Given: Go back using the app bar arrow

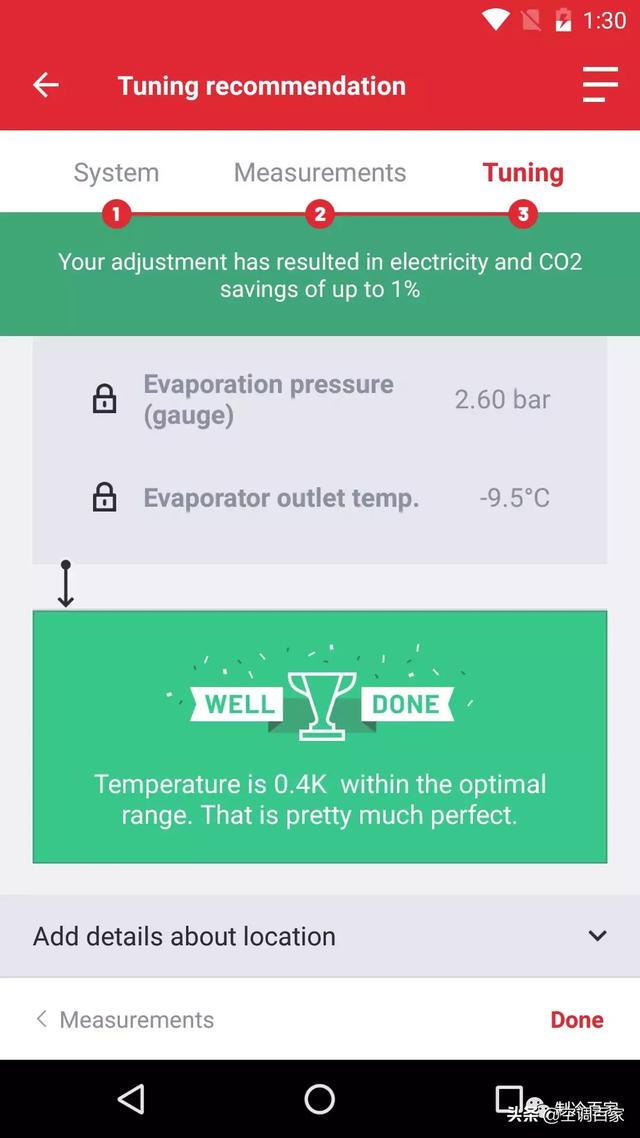Looking at the screenshot, I should 46,86.
